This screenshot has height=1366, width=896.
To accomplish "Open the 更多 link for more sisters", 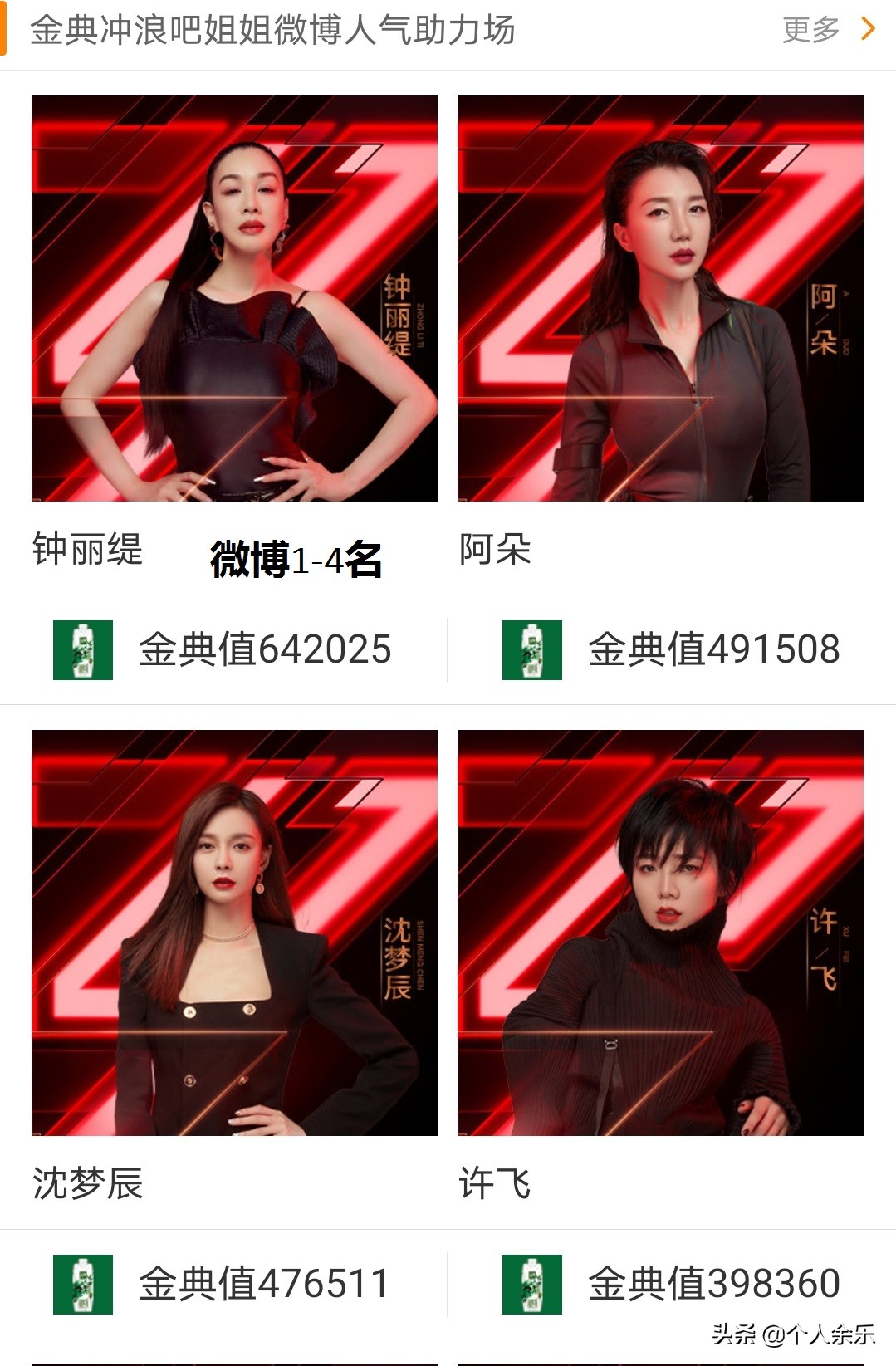I will point(827,30).
